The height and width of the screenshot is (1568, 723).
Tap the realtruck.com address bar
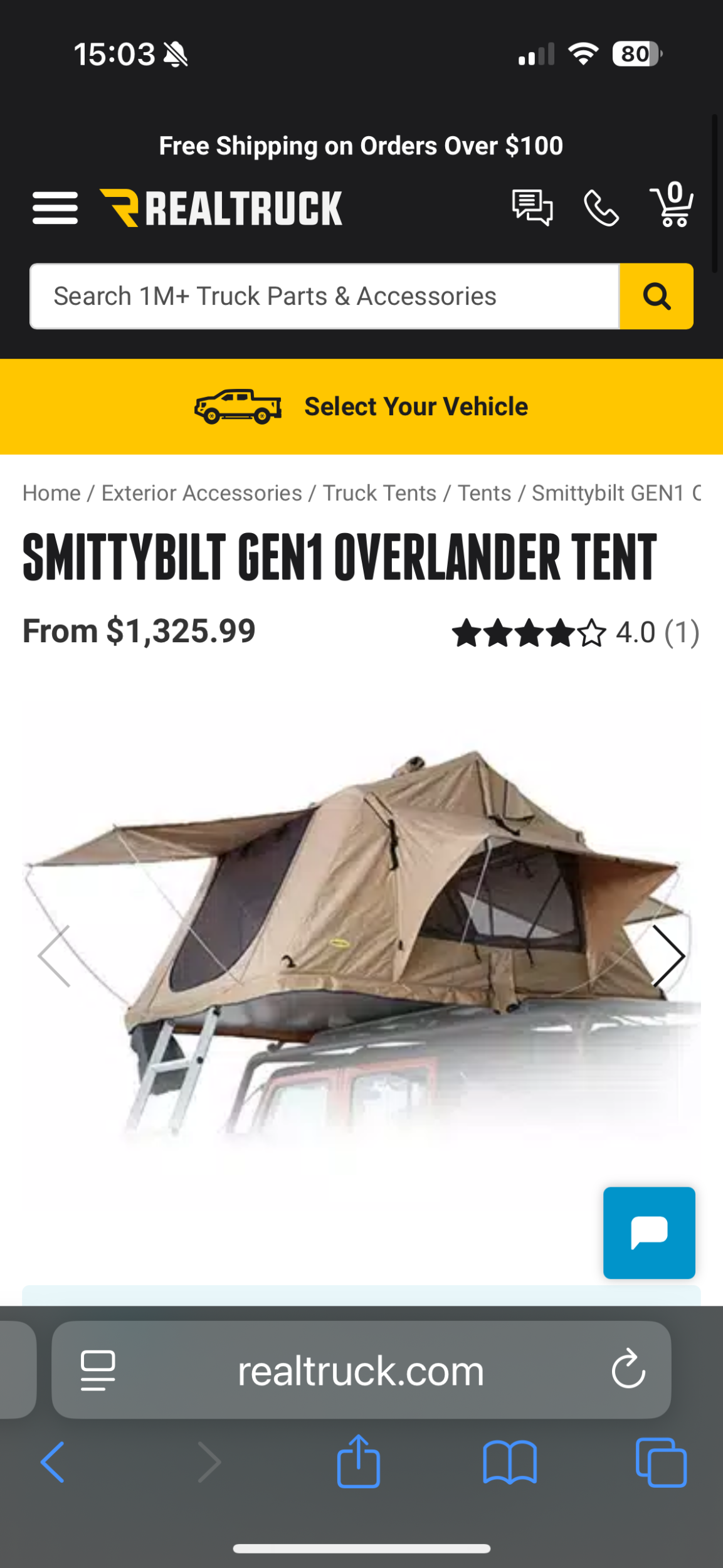[x=361, y=1370]
